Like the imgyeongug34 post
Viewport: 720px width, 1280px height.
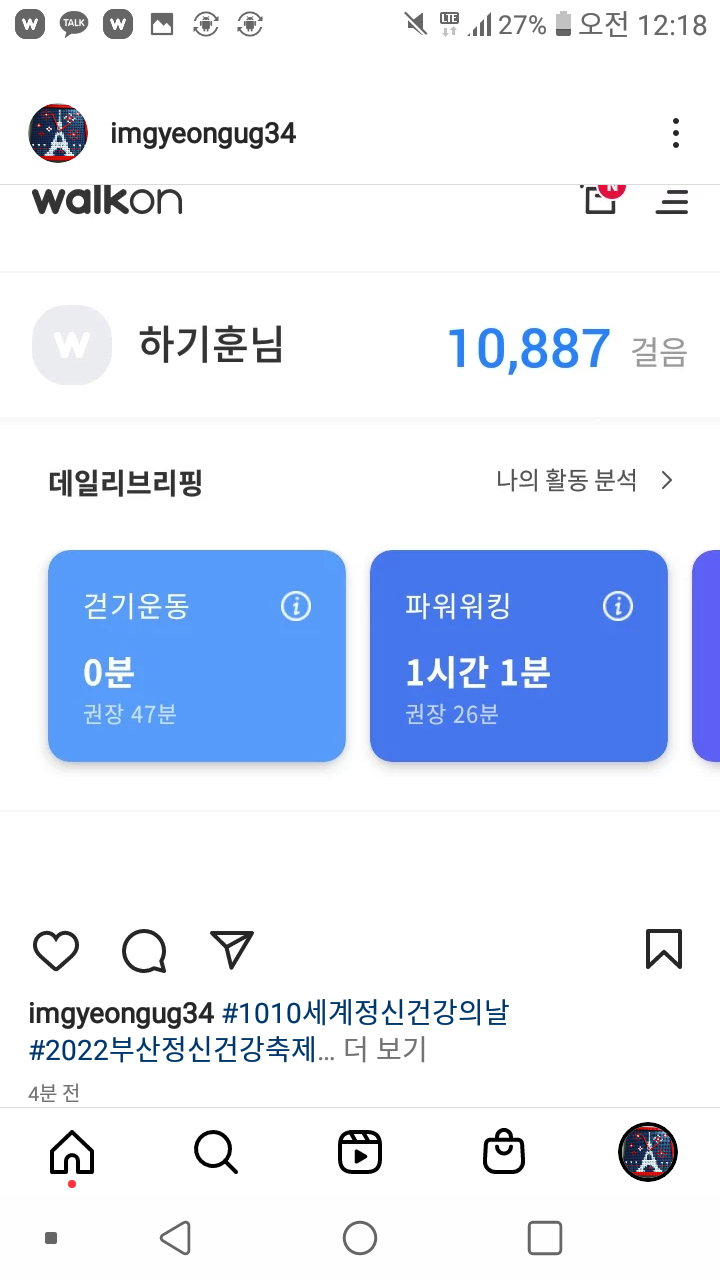56,950
